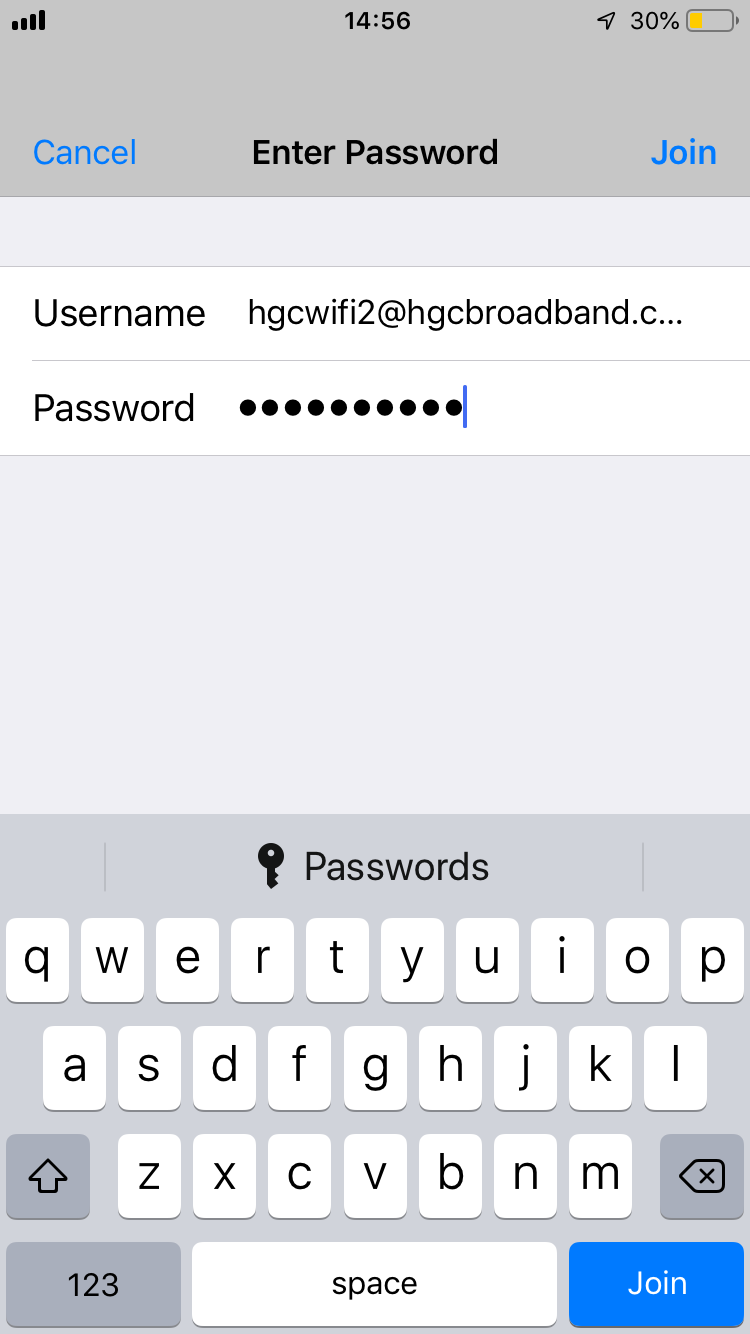Open saved Passwords suggestion
This screenshot has height=1334, width=750.
tap(374, 866)
